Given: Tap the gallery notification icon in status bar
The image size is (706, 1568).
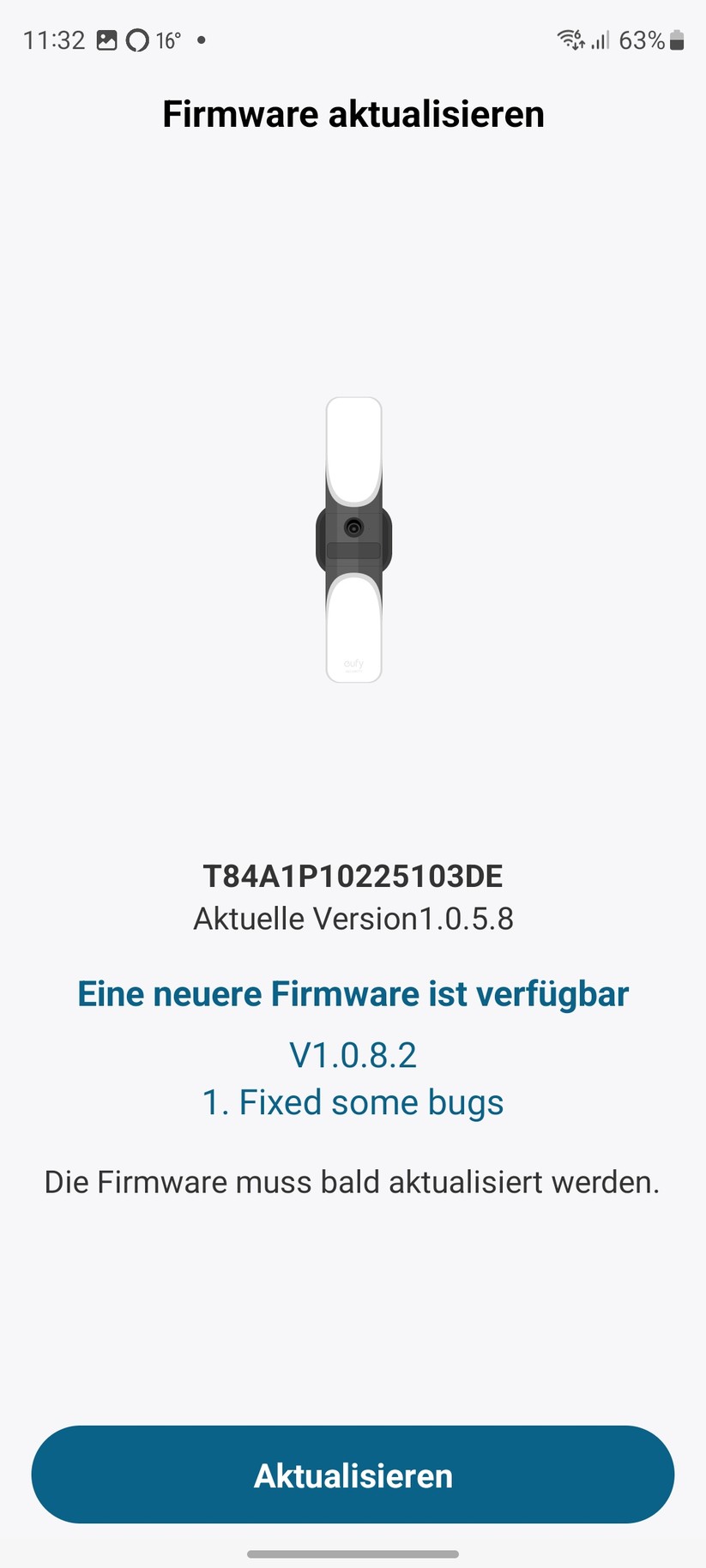Looking at the screenshot, I should point(107,39).
